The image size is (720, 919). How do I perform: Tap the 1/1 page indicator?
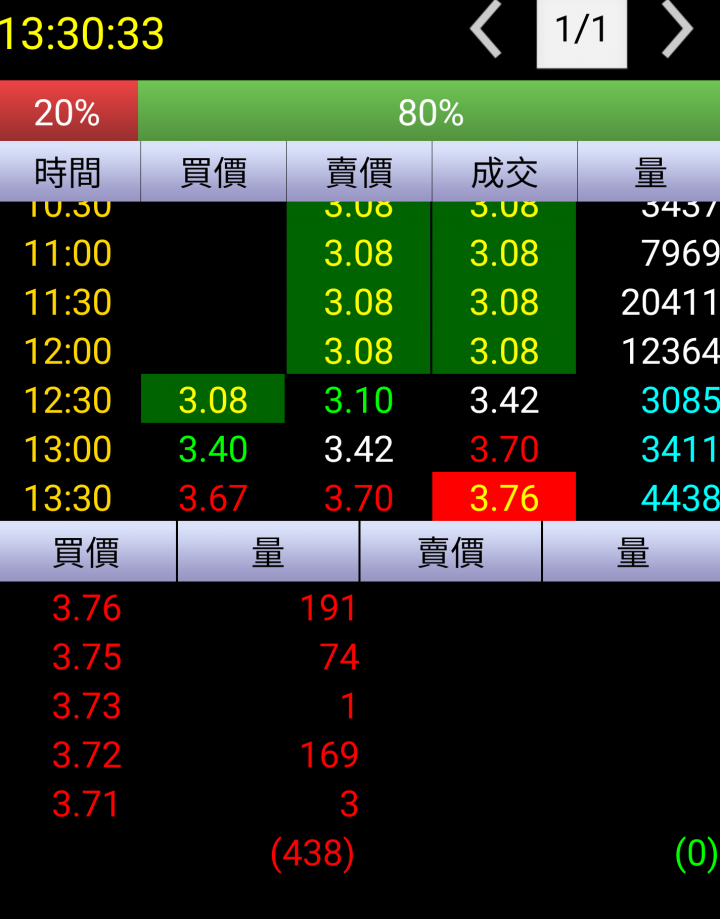pyautogui.click(x=581, y=32)
